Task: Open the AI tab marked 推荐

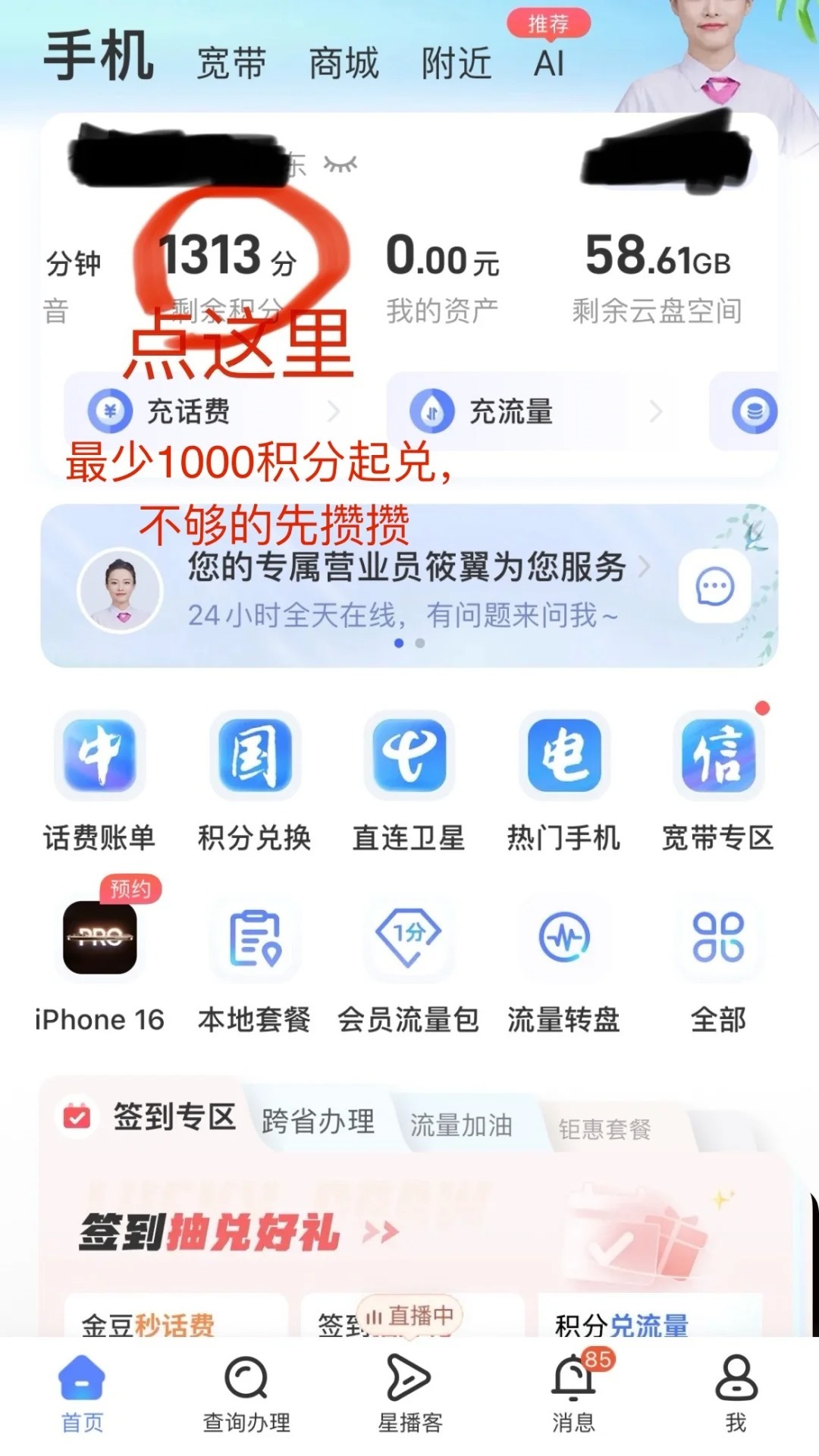Action: 549,63
